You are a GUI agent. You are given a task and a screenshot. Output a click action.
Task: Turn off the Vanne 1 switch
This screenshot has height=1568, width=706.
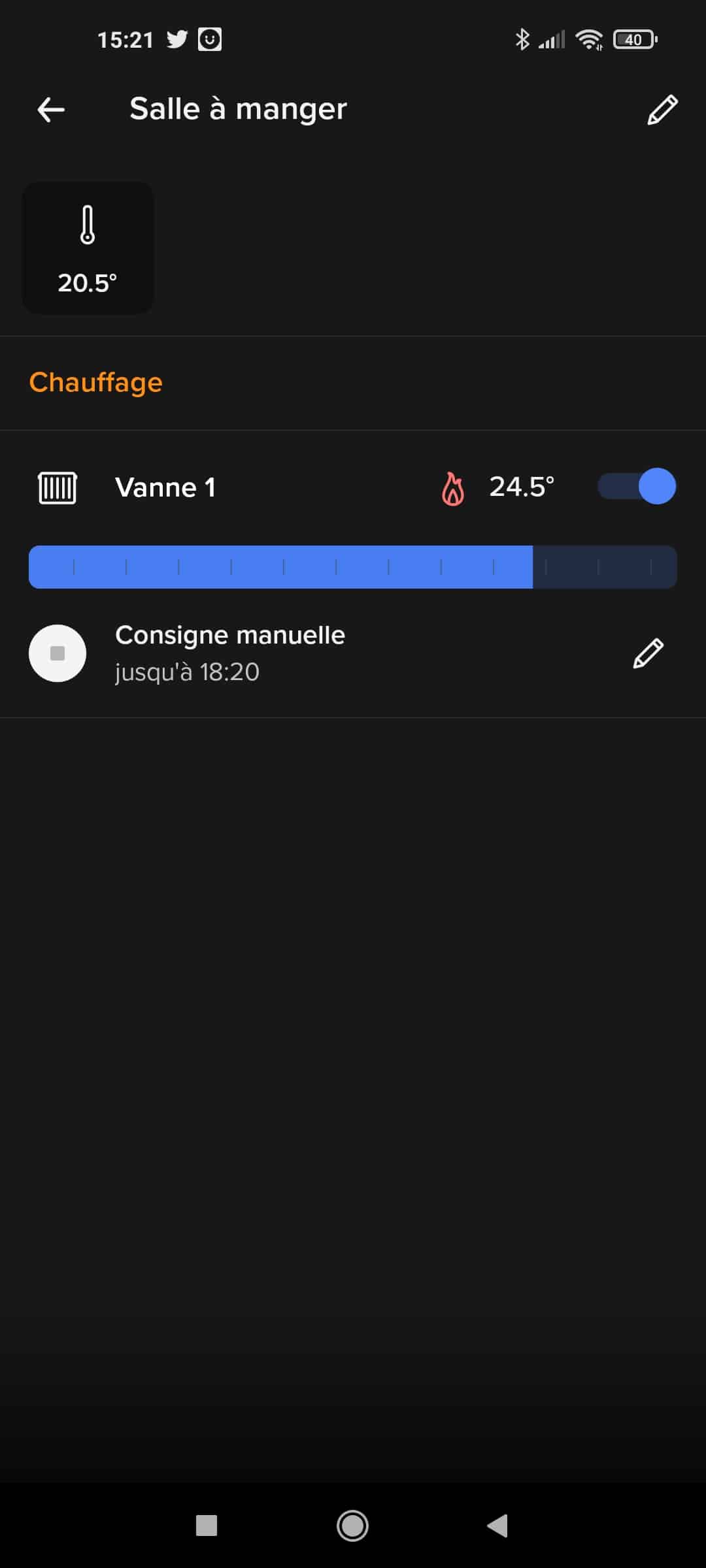coord(637,487)
